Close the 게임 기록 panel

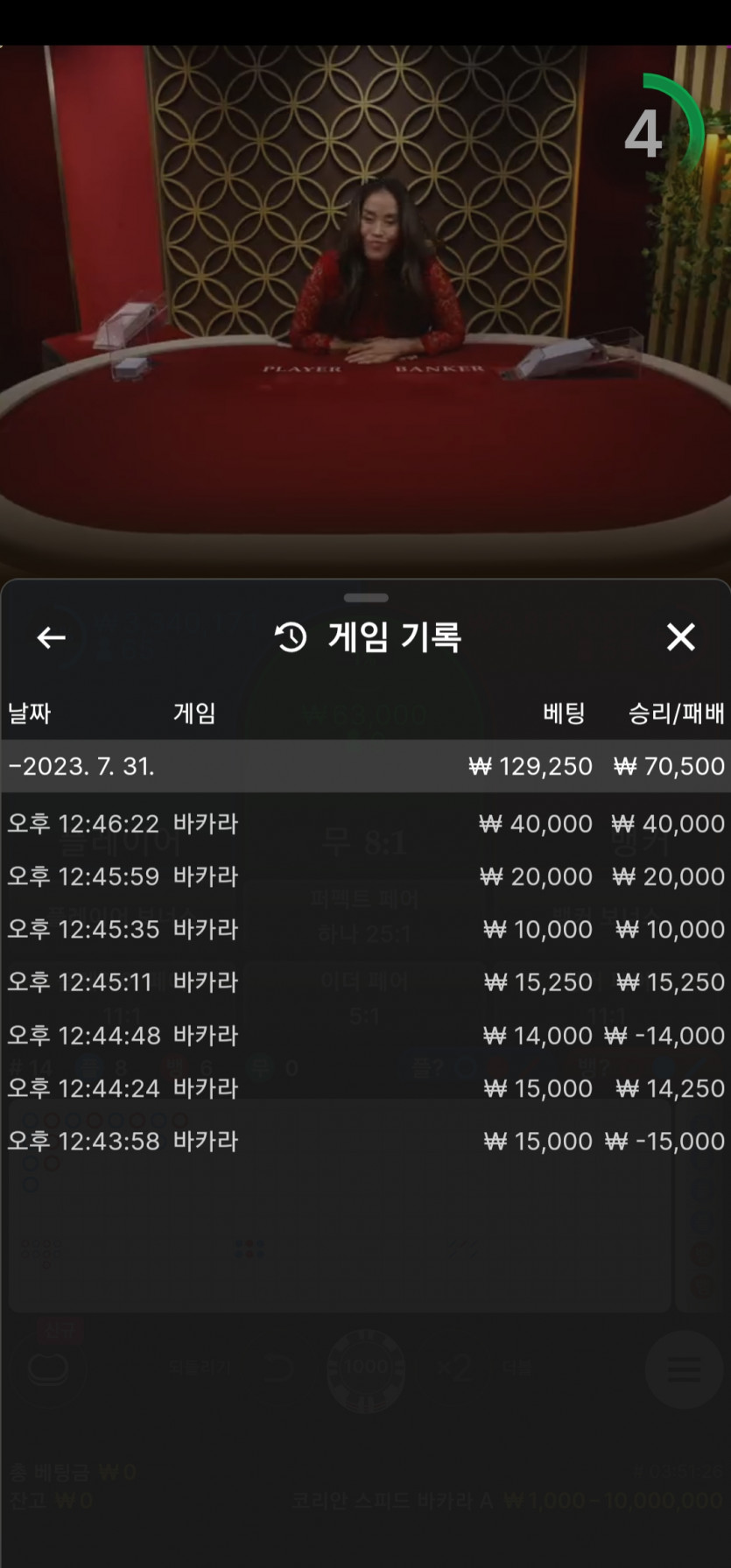[680, 637]
